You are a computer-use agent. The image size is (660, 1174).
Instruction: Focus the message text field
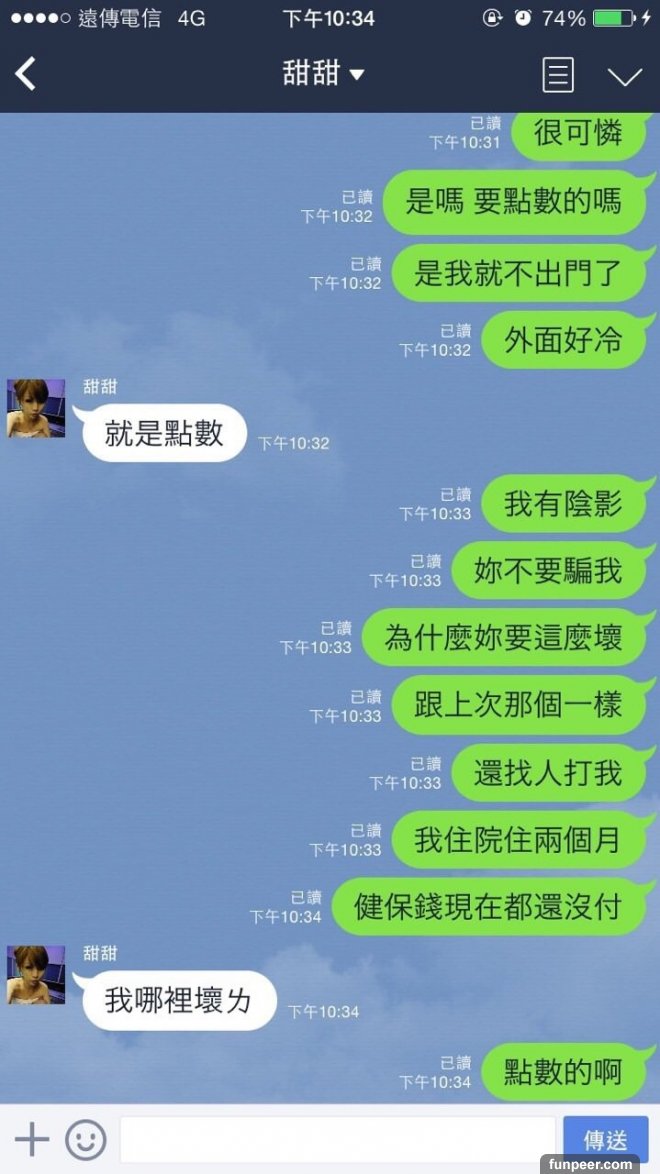337,1139
